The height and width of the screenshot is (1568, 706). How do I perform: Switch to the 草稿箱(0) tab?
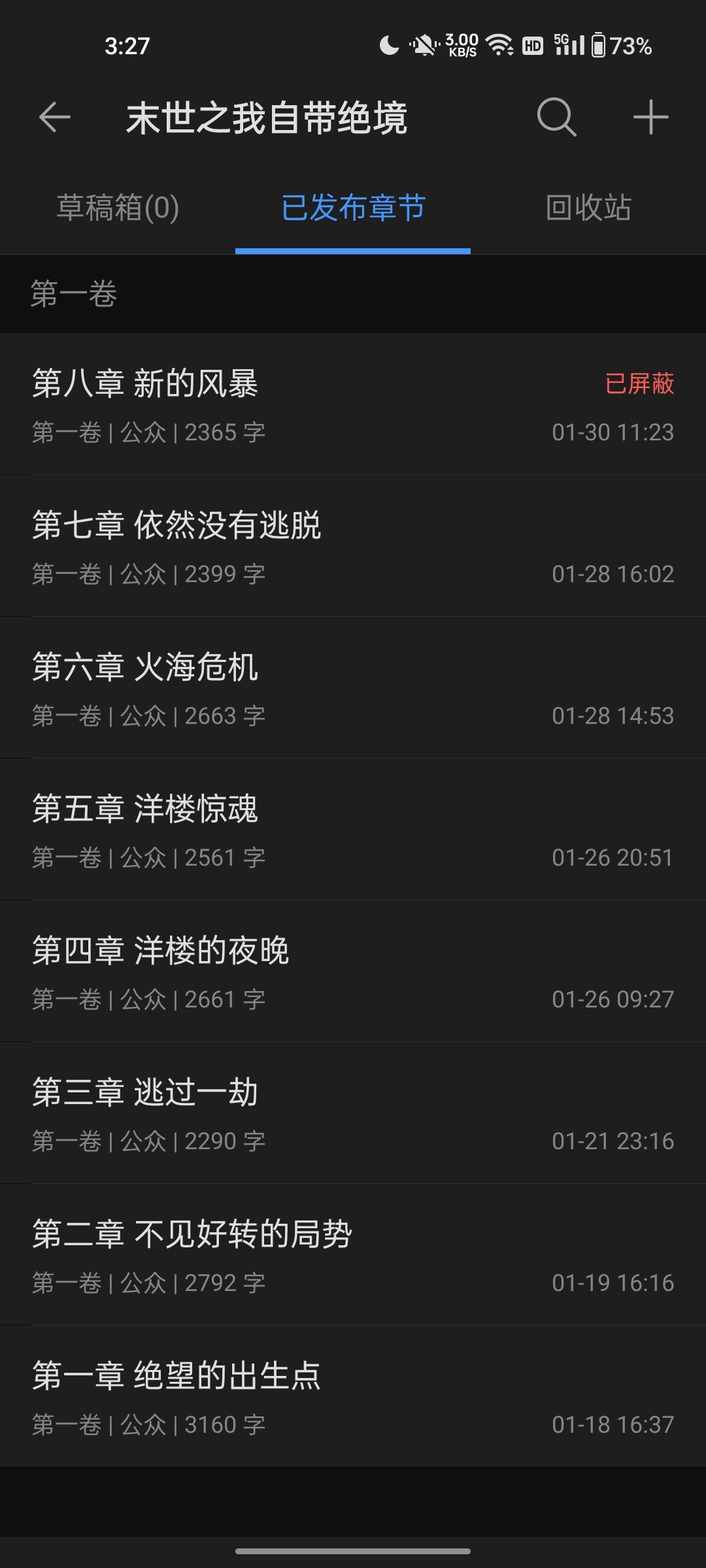[118, 208]
